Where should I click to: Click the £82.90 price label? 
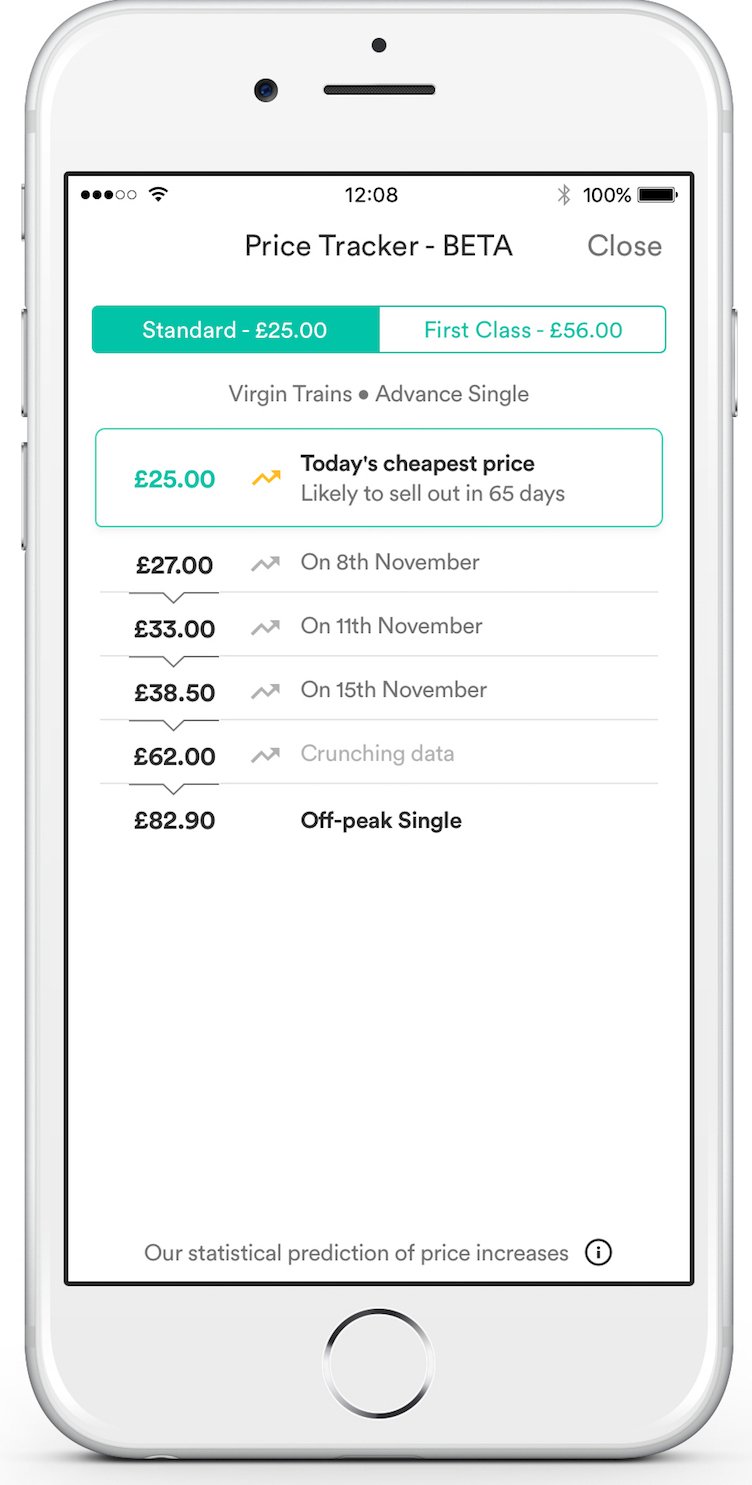coord(174,820)
